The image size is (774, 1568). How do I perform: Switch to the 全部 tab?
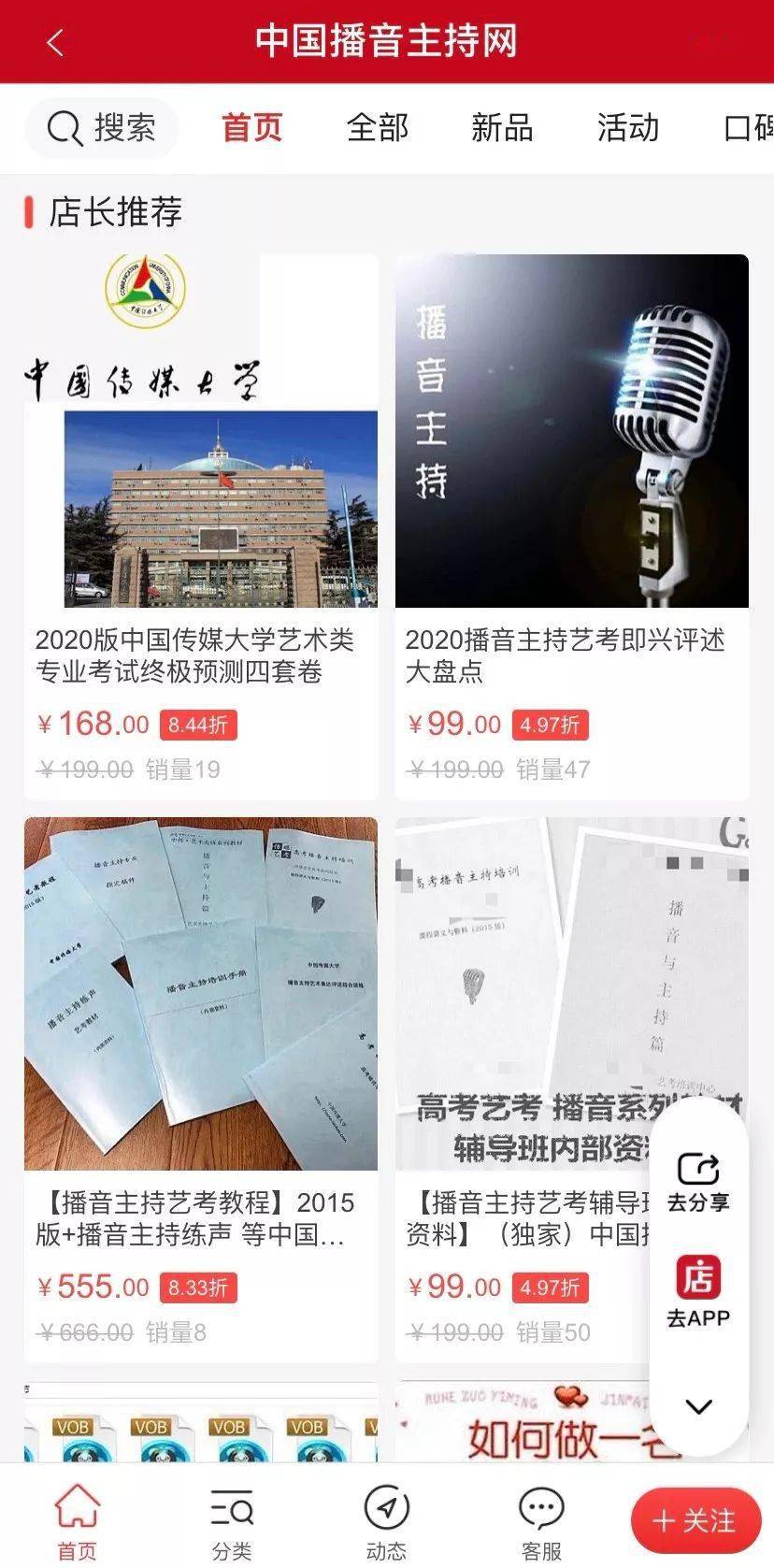[378, 128]
